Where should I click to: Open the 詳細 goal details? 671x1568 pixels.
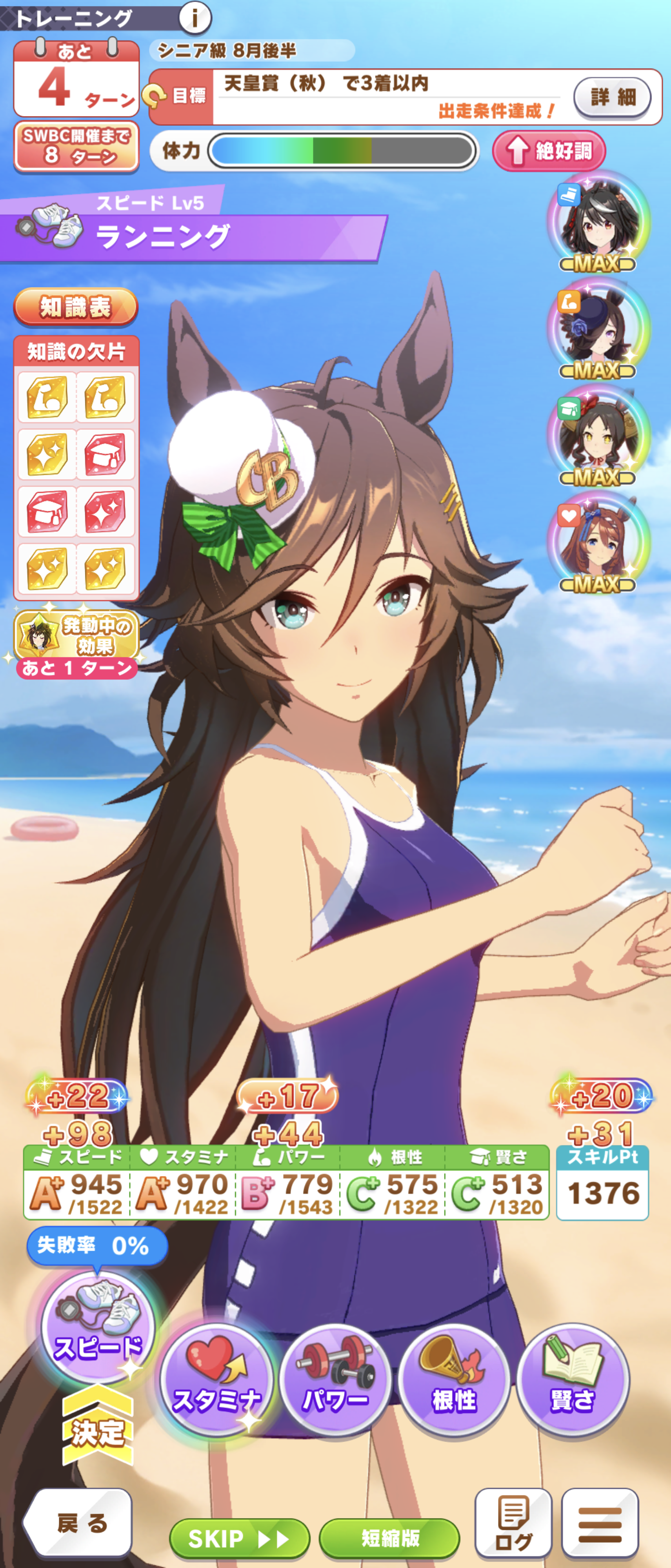click(x=611, y=97)
